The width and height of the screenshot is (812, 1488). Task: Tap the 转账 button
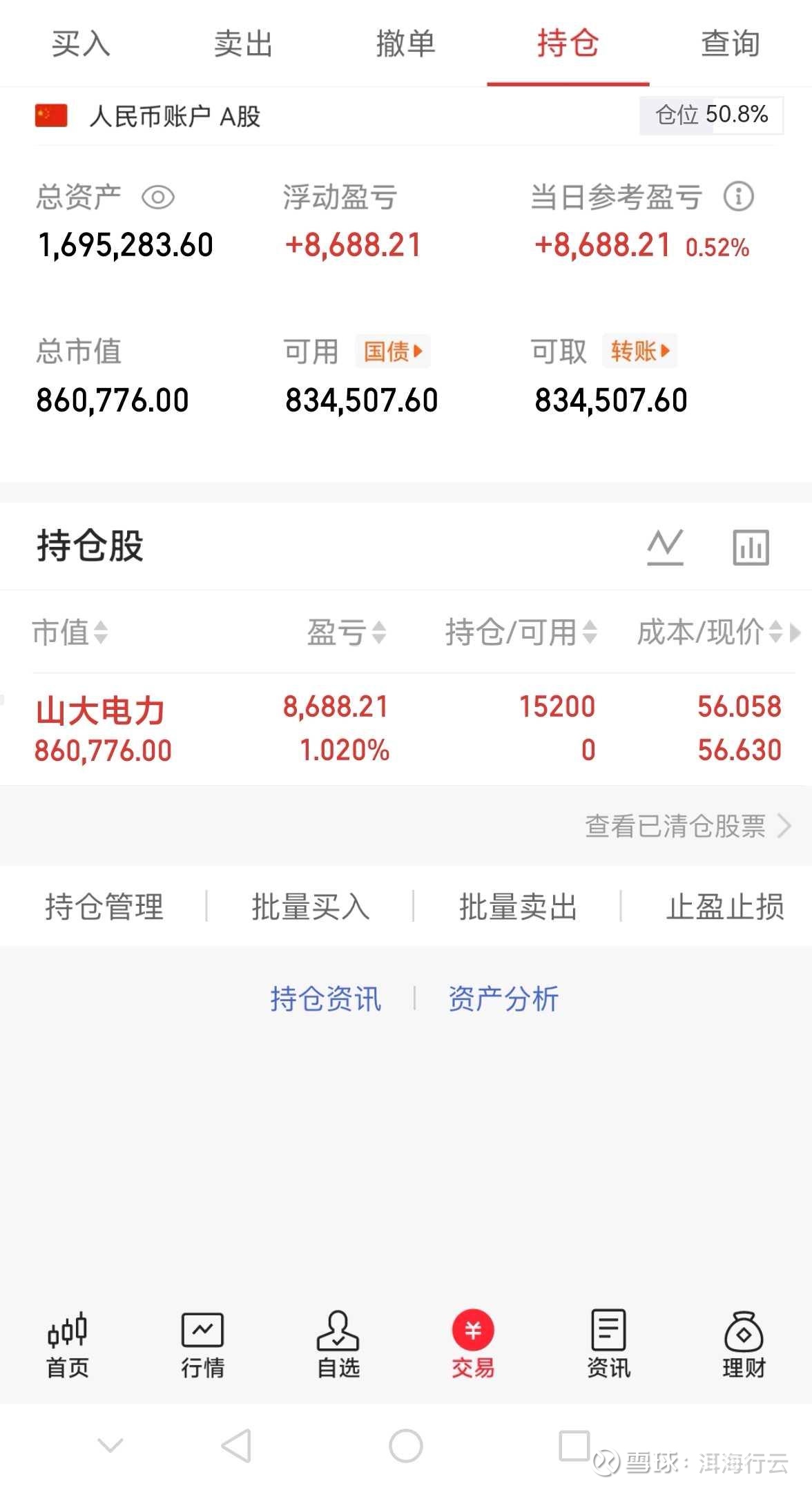click(639, 351)
